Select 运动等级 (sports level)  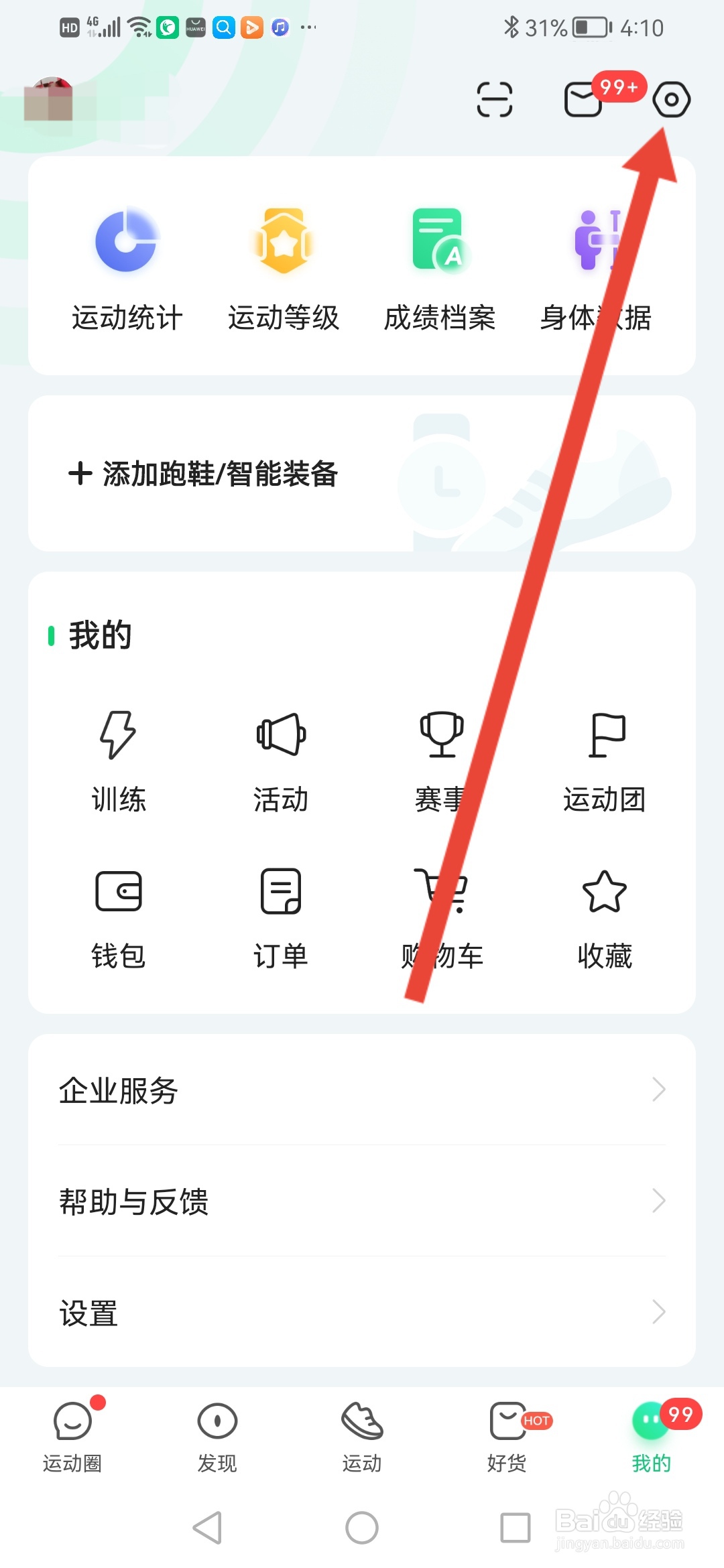284,268
